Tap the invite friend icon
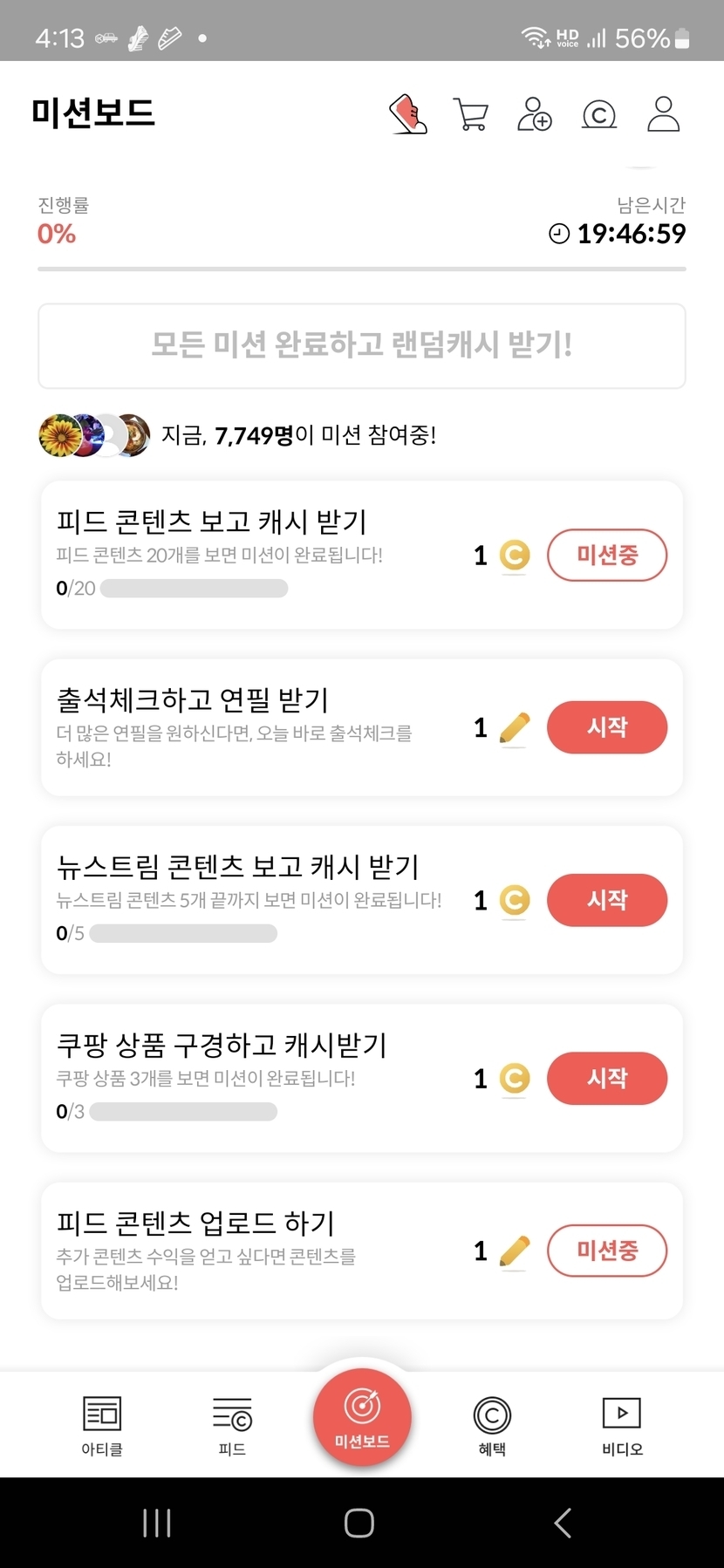Viewport: 724px width, 1568px height. (x=535, y=114)
